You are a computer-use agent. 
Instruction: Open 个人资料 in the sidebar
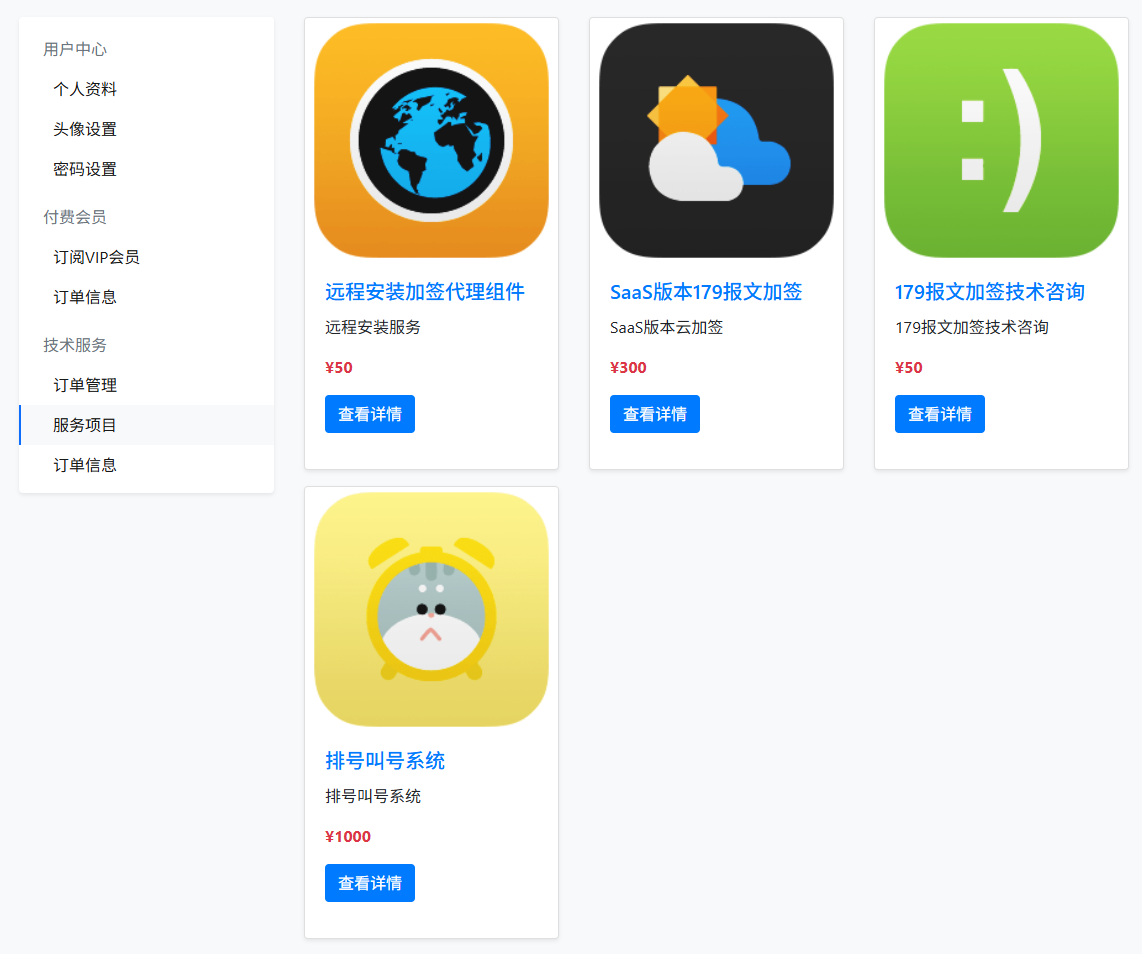coord(85,89)
